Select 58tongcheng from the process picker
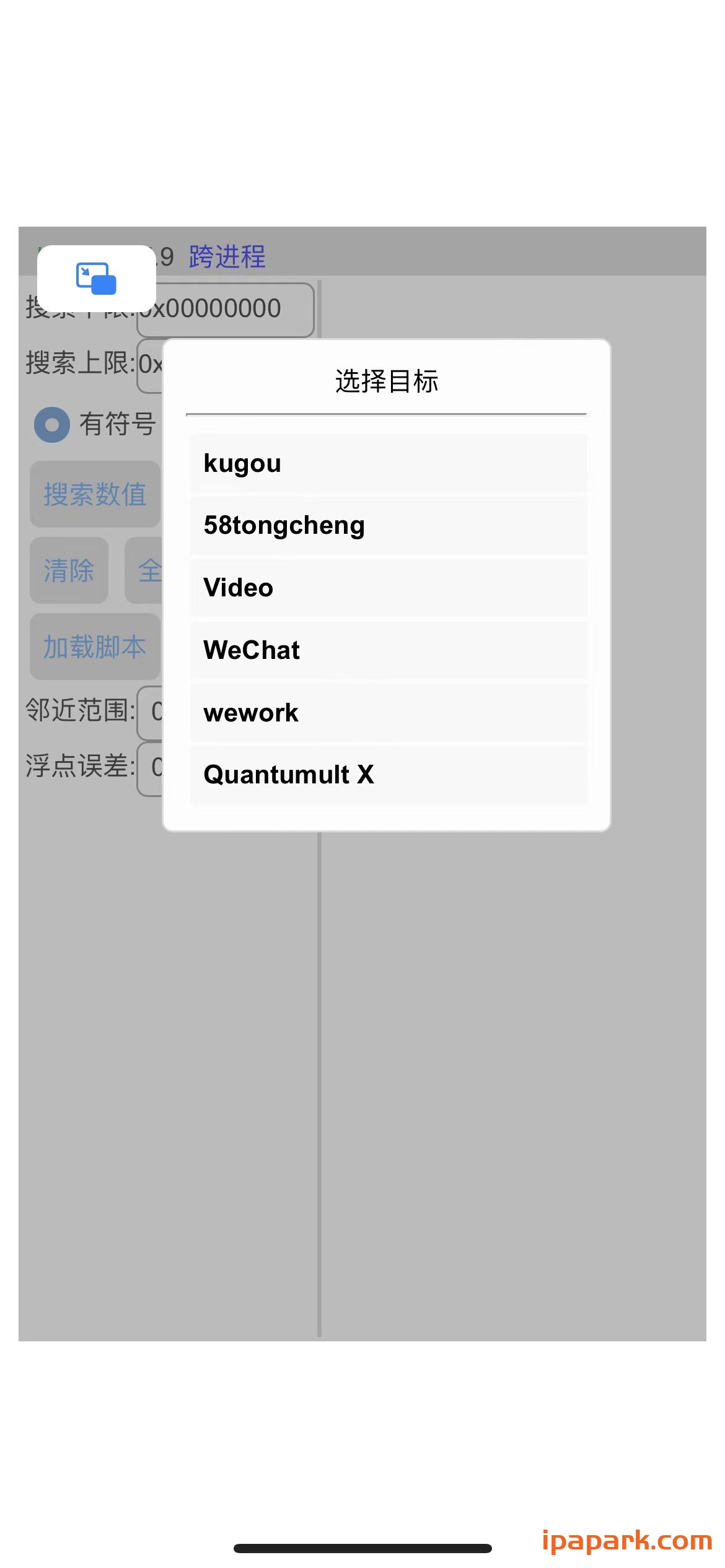 pos(388,525)
